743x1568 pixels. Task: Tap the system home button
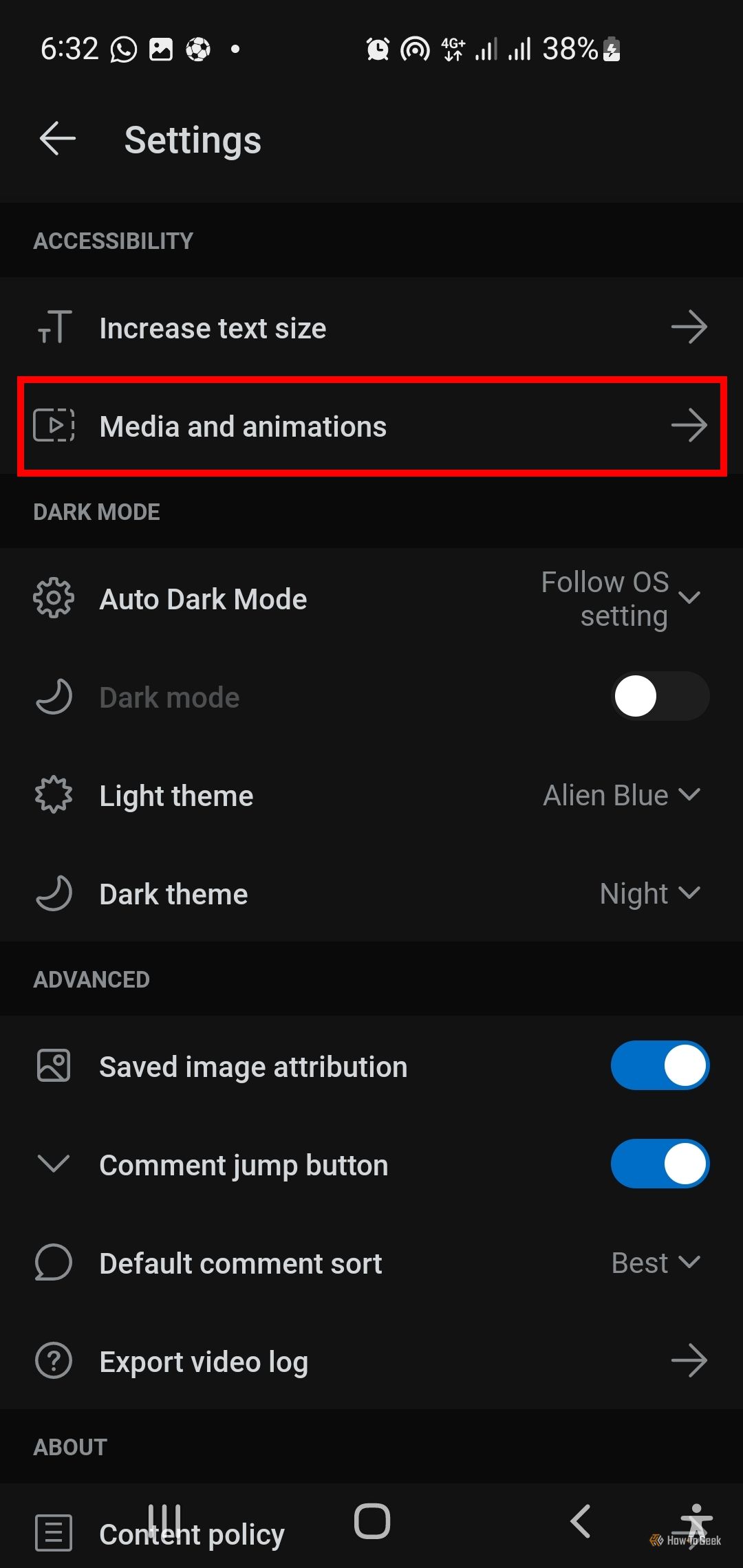(372, 1521)
